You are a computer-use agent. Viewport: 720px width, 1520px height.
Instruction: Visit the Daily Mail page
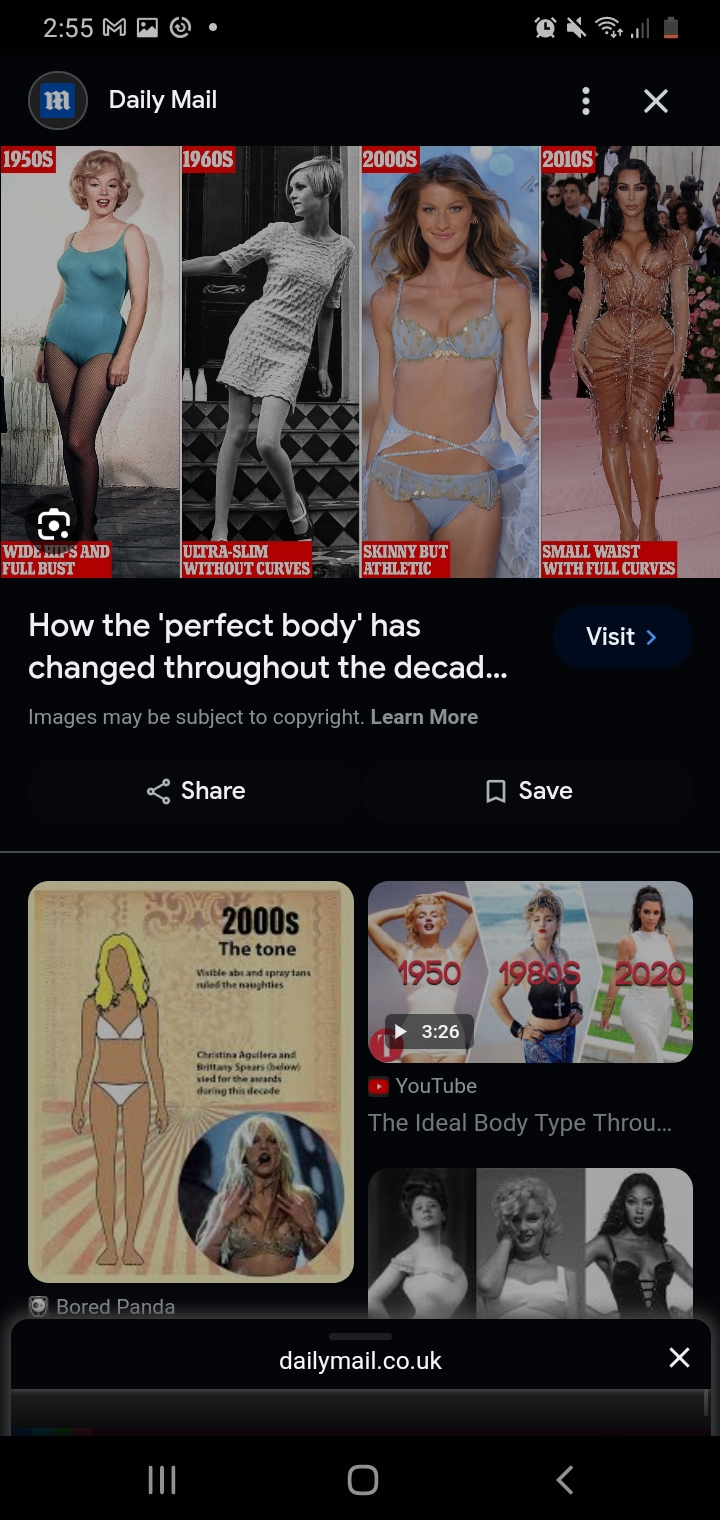(622, 637)
